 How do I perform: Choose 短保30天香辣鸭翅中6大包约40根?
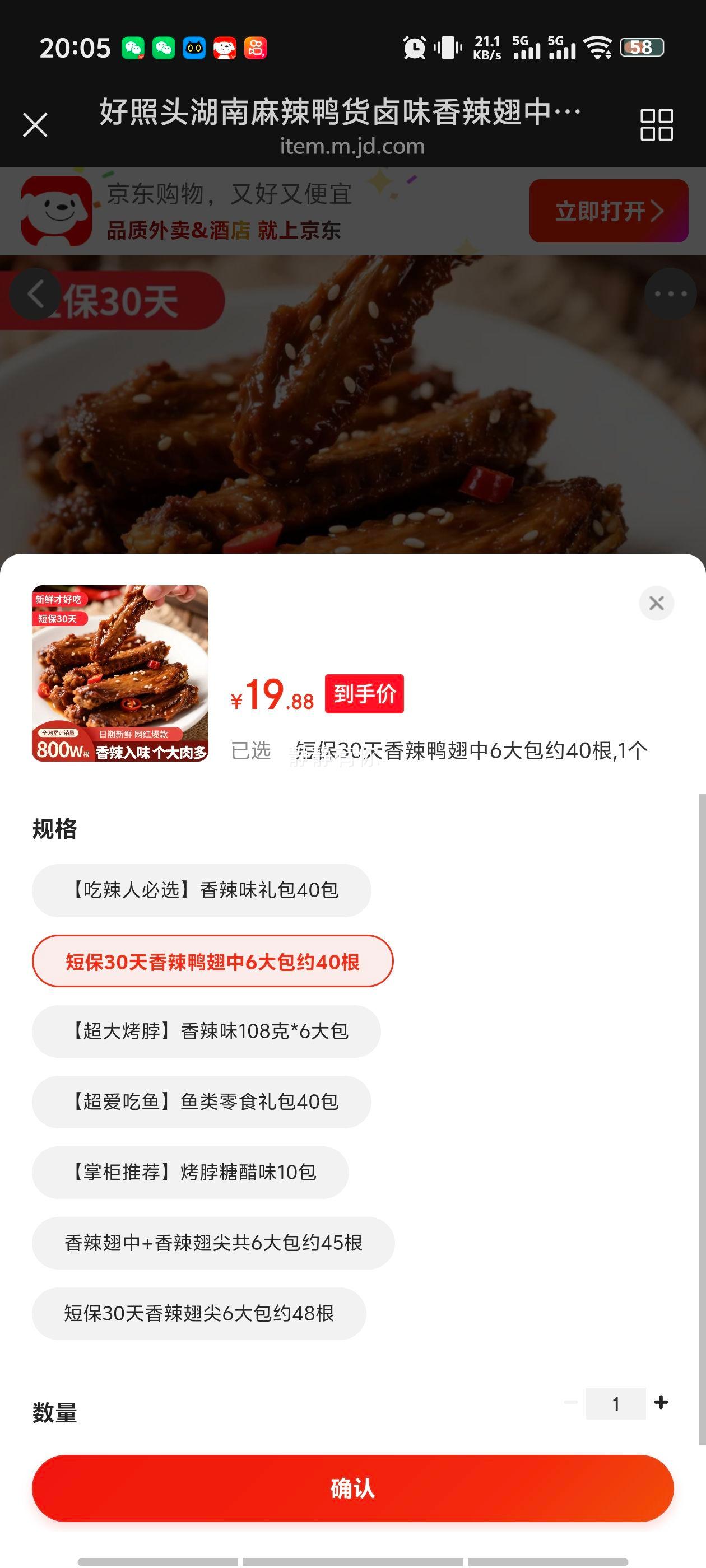coord(212,961)
